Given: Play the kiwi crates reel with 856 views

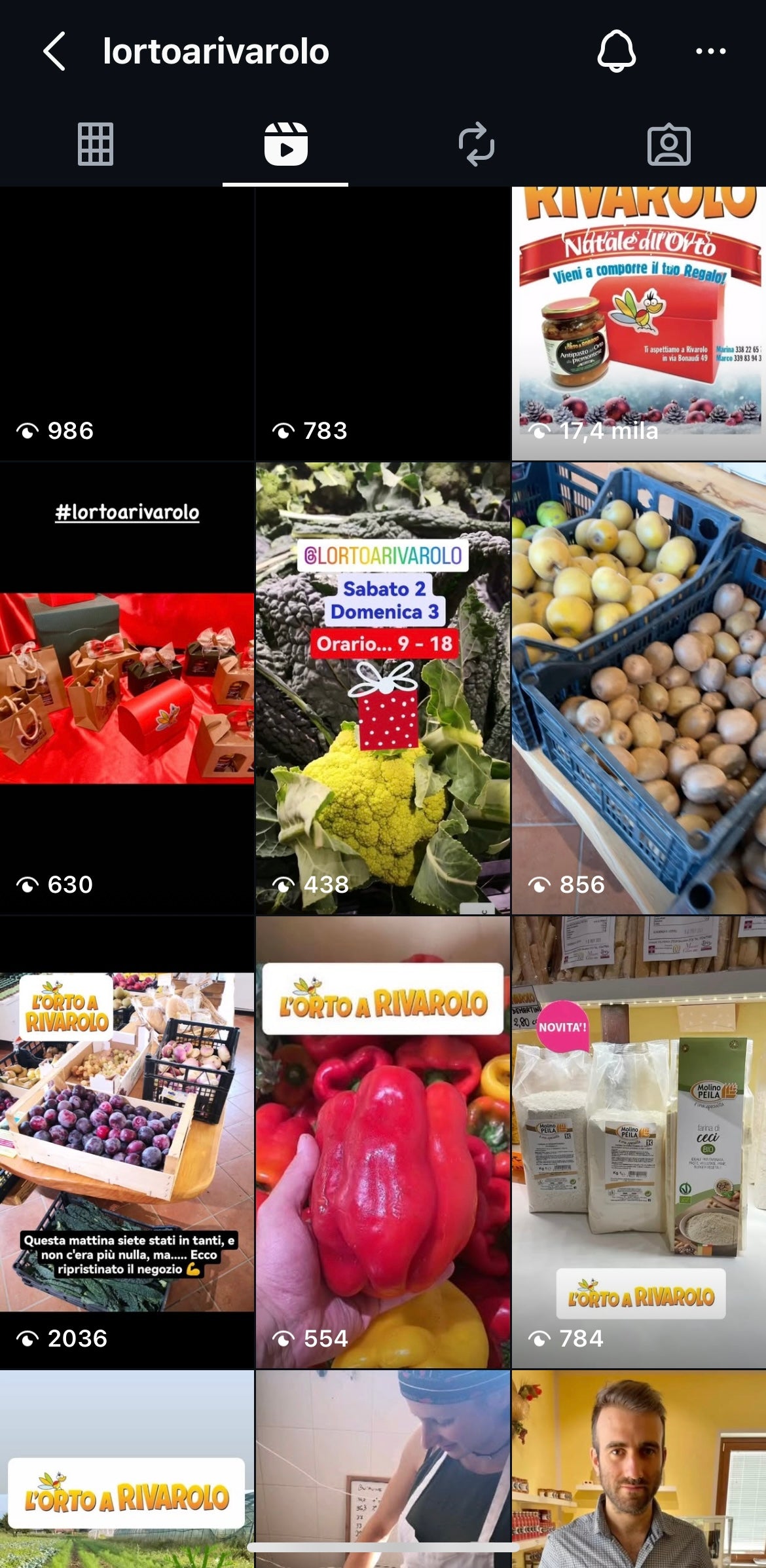Looking at the screenshot, I should point(638,688).
